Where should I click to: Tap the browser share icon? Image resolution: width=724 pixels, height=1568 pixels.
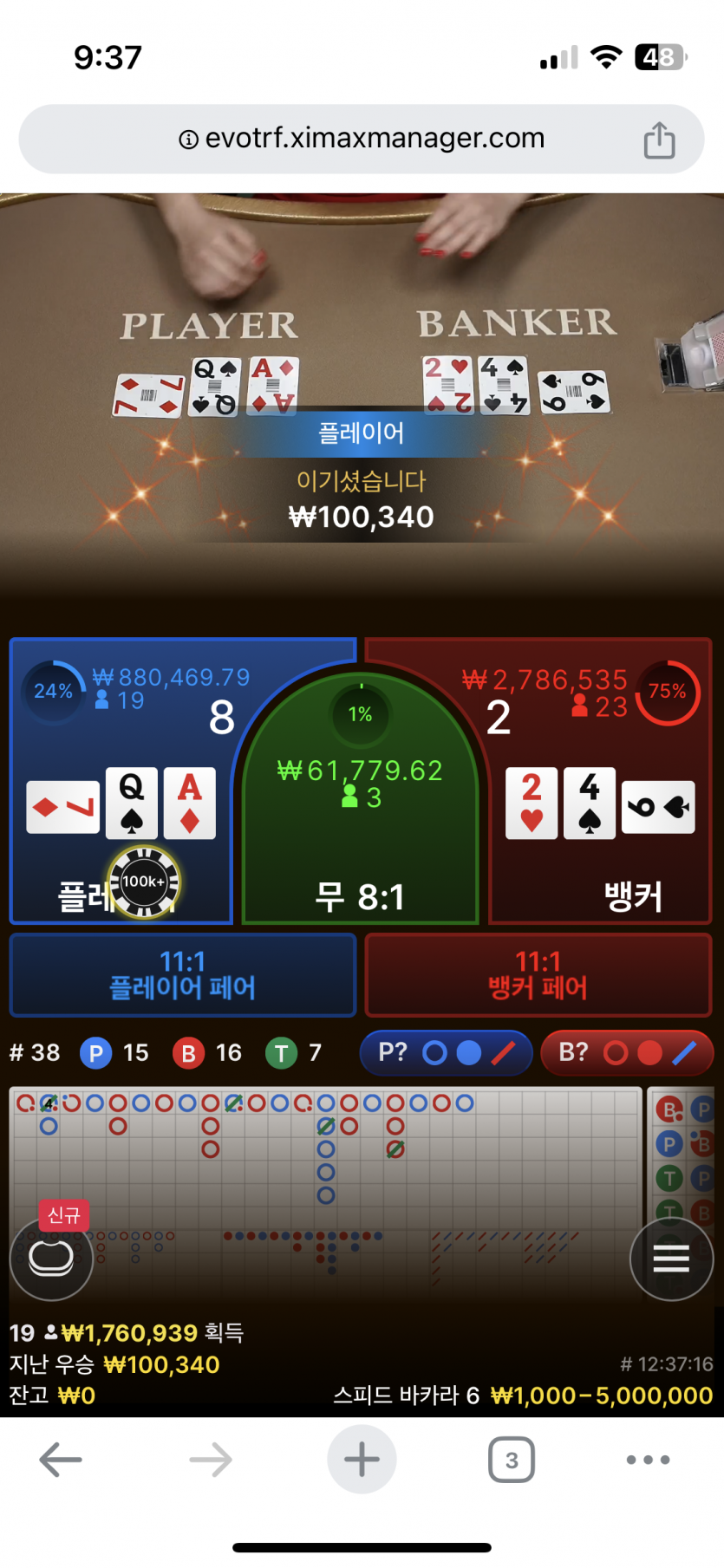point(659,140)
